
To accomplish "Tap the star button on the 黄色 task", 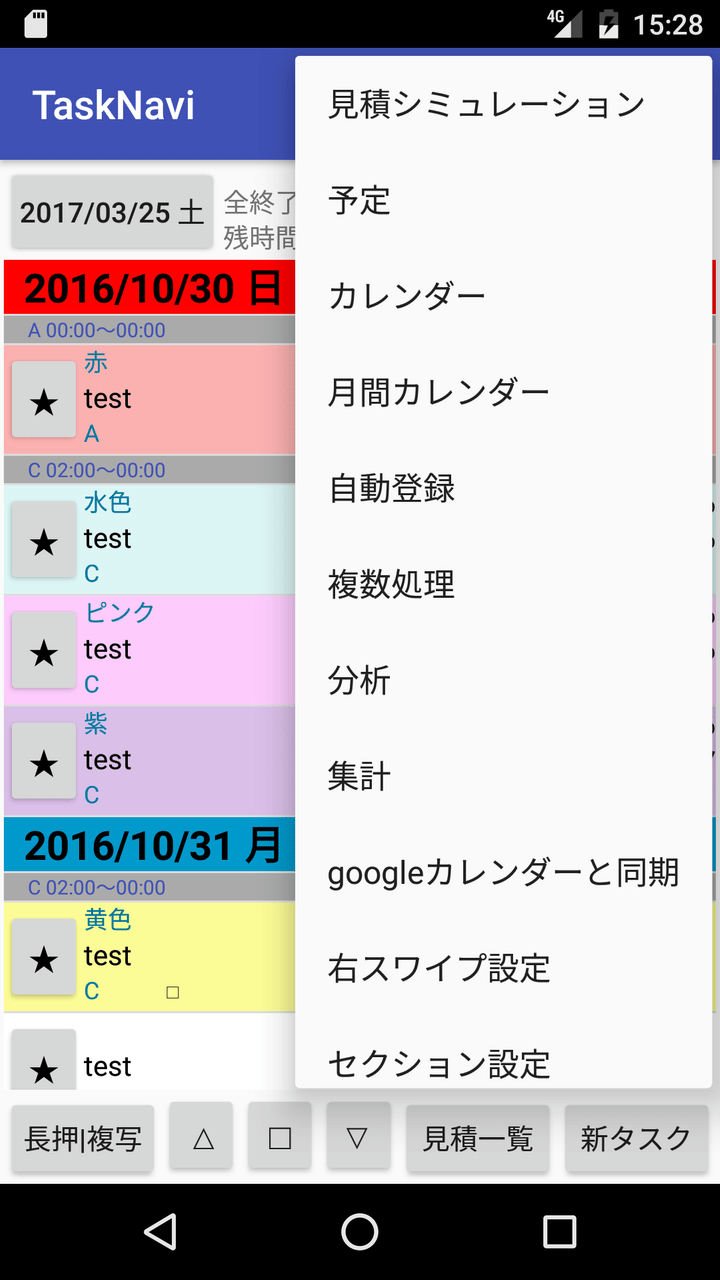I will pos(44,958).
